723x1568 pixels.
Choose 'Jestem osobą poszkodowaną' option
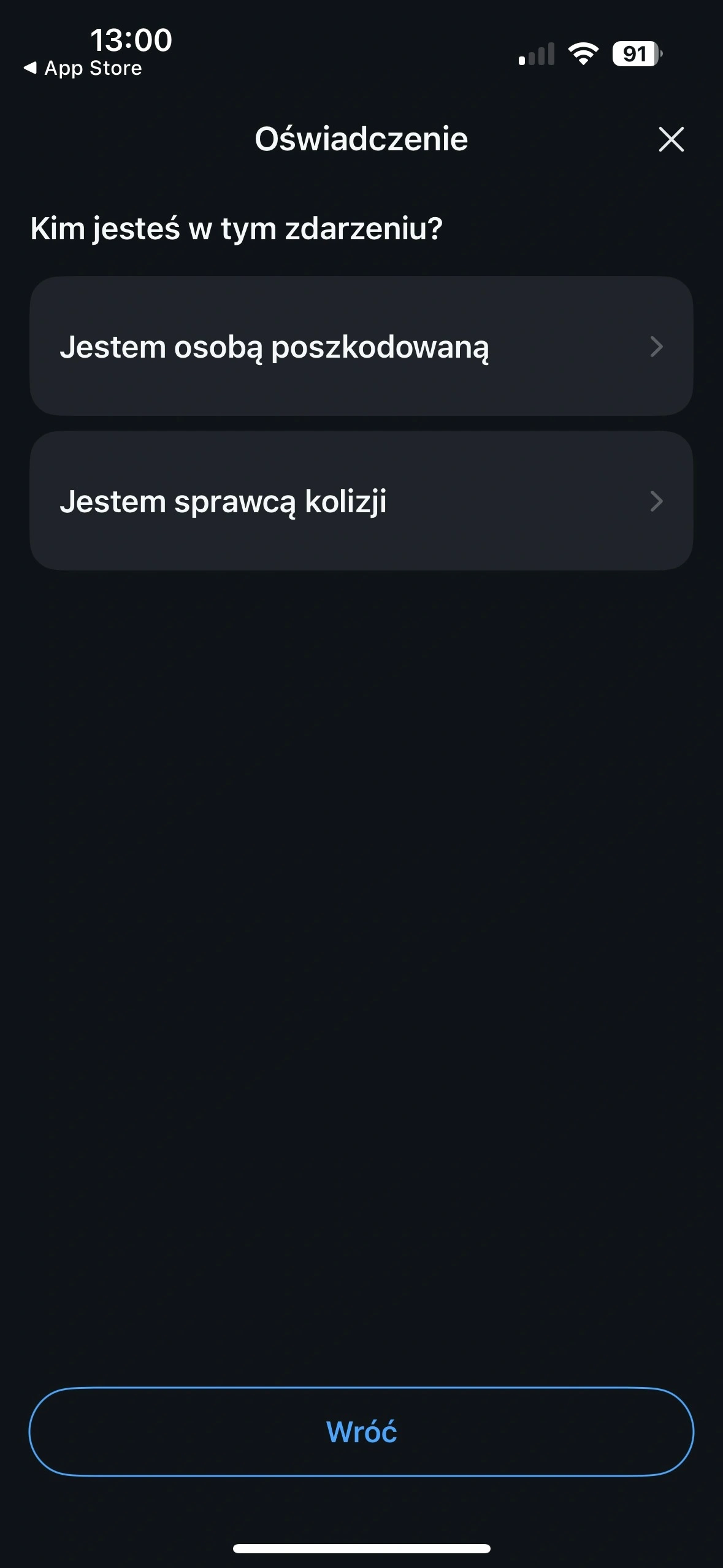tap(276, 348)
